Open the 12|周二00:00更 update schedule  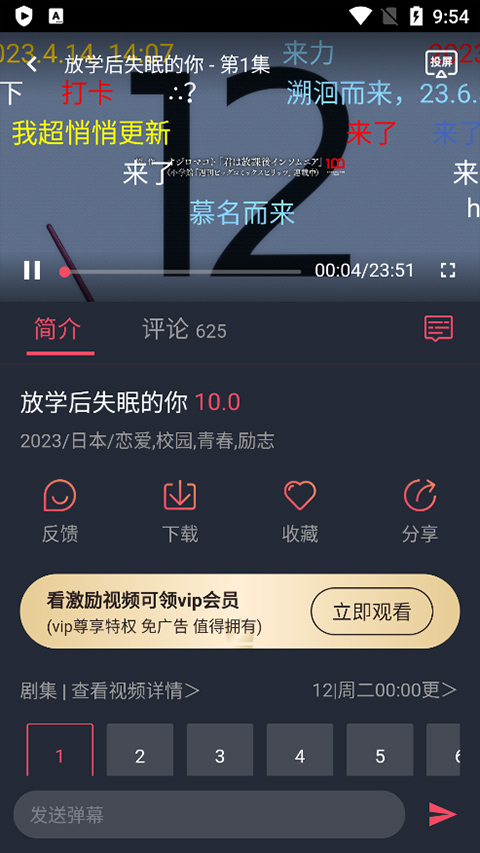(x=384, y=690)
